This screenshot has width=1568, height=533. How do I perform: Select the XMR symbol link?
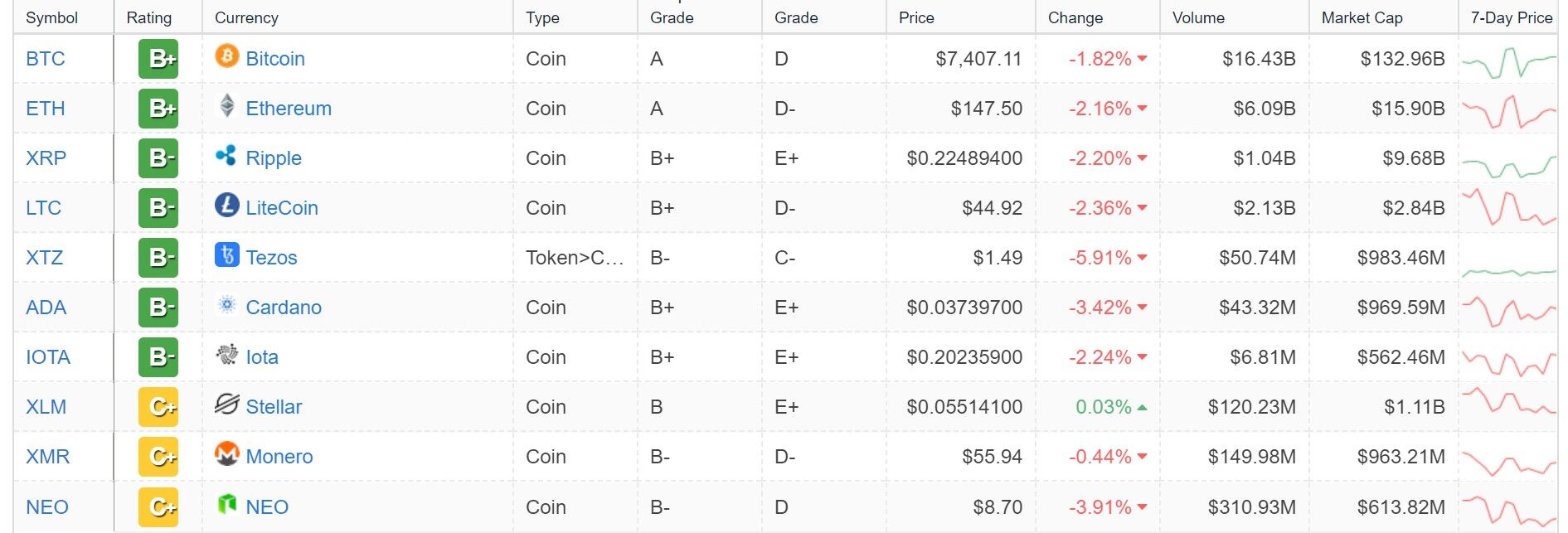(47, 457)
